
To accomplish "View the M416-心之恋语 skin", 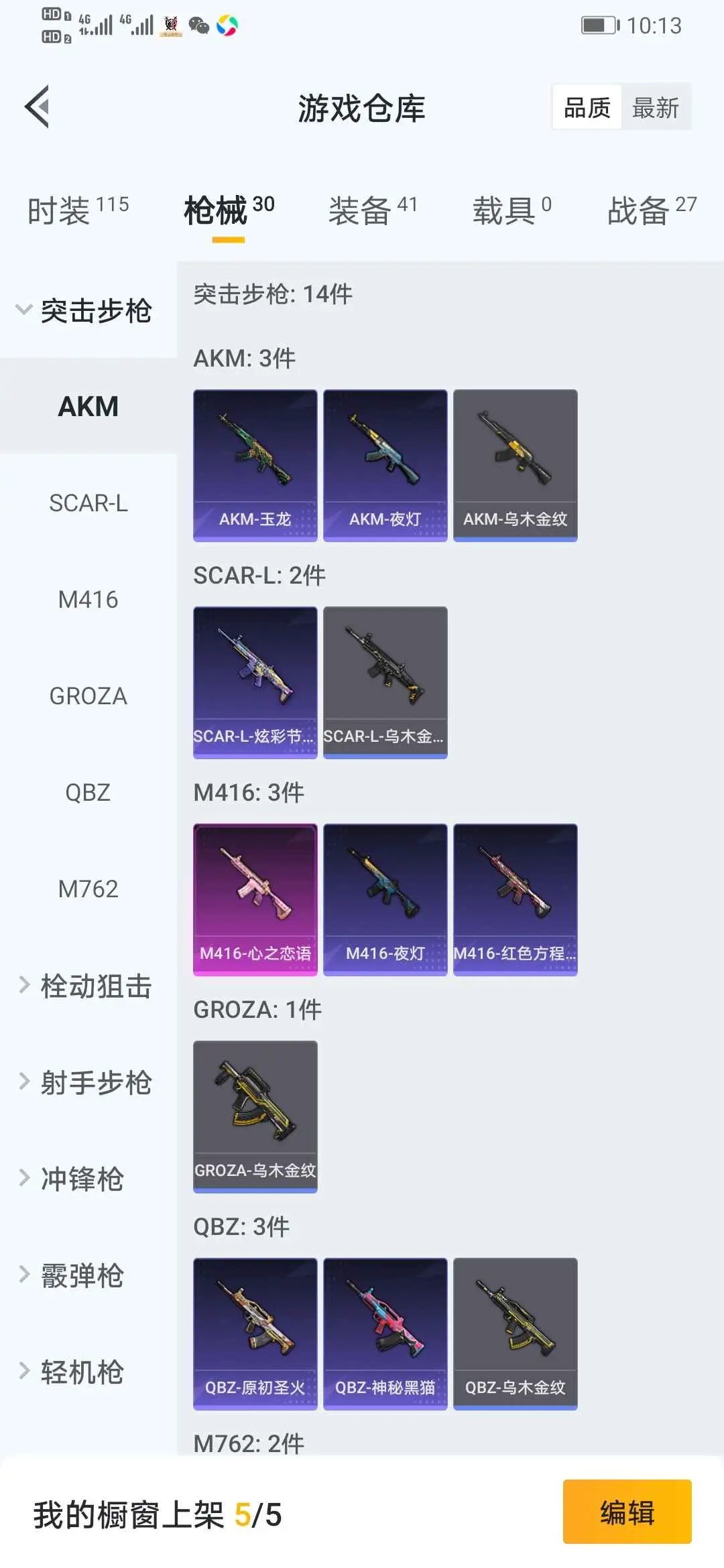I will pyautogui.click(x=255, y=899).
